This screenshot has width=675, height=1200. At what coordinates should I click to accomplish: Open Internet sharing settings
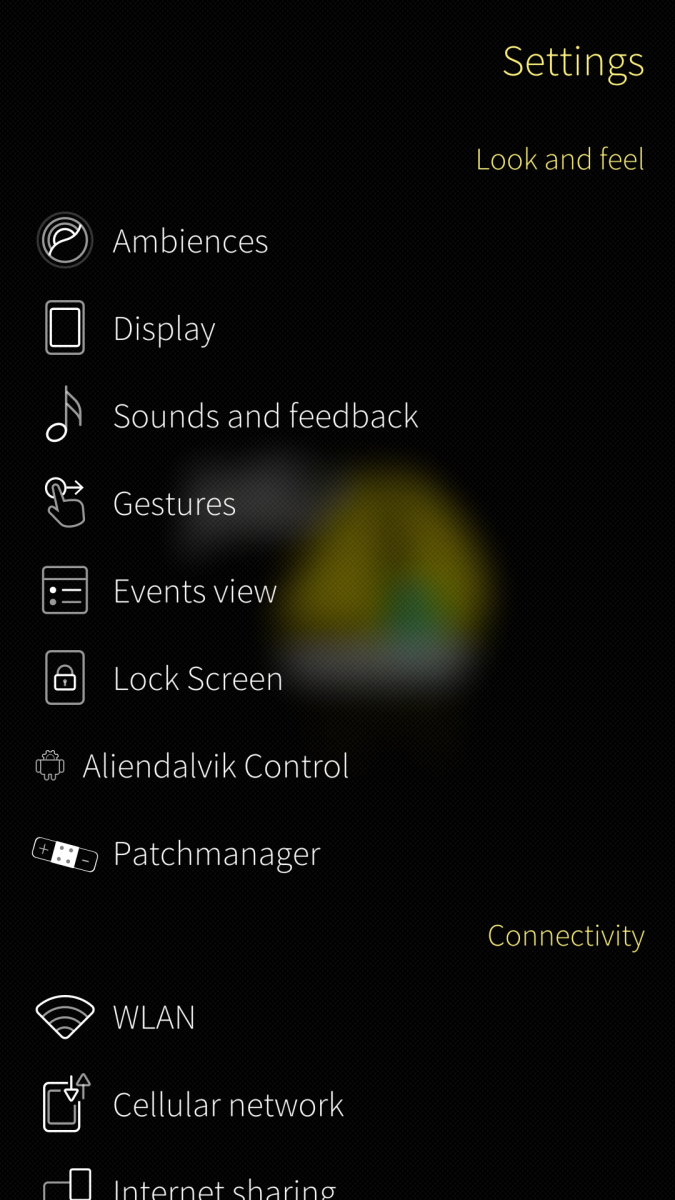[x=337, y=1176]
